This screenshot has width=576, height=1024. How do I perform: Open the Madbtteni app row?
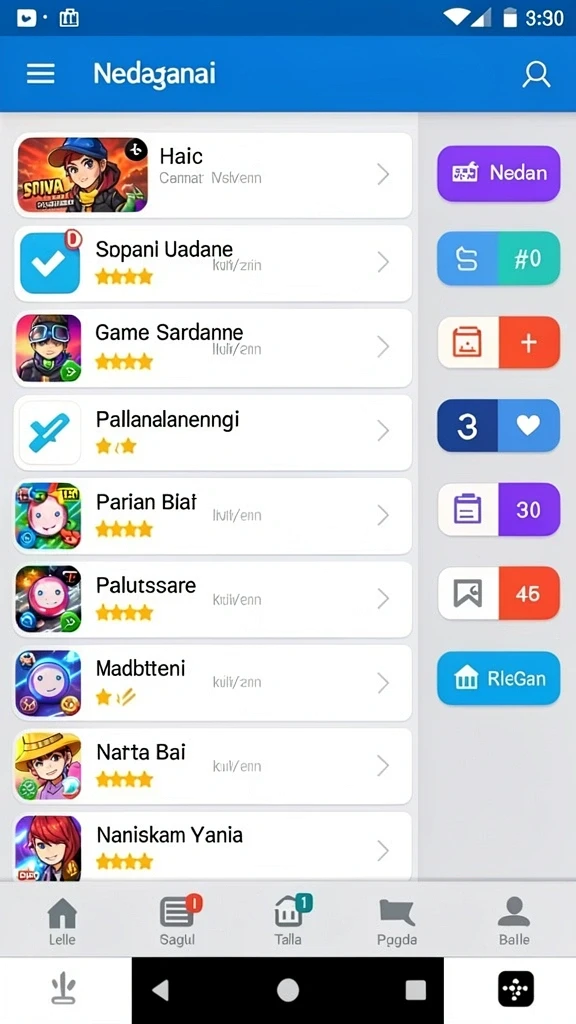click(213, 682)
